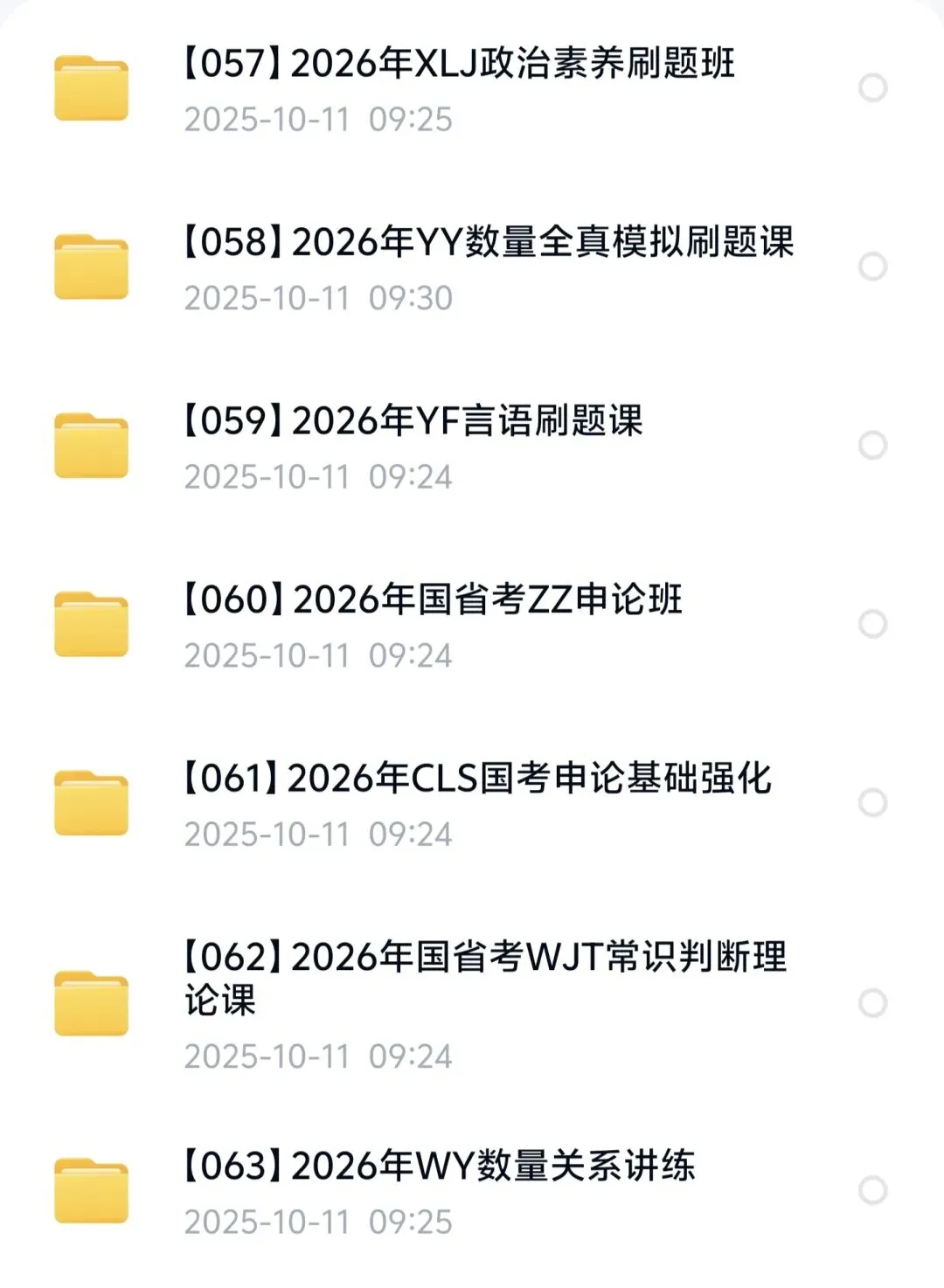Select the checkbox for folder 【057】
Image resolution: width=944 pixels, height=1288 pixels.
pos(872,87)
